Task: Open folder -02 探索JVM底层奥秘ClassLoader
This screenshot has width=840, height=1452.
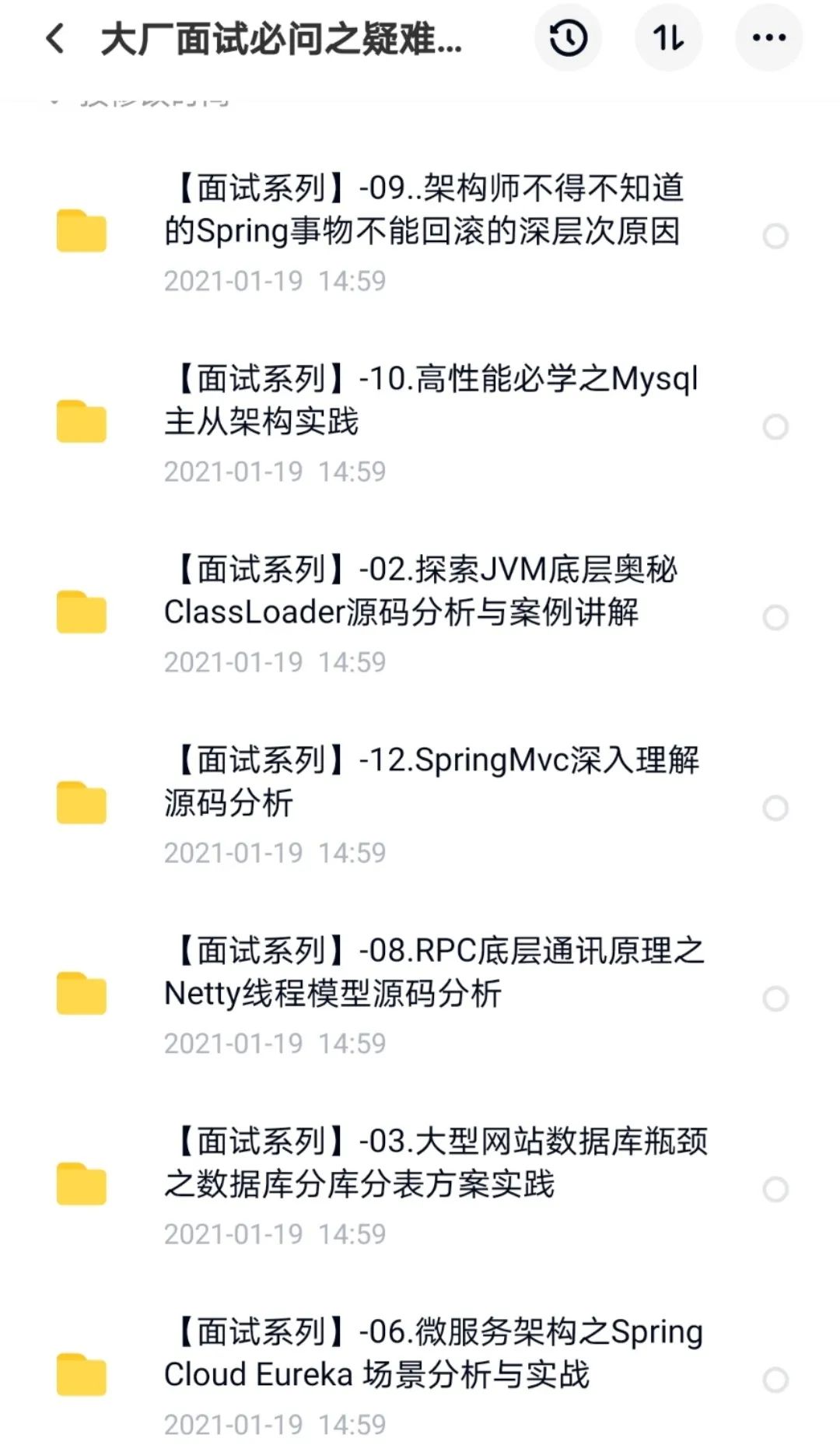Action: pos(420,591)
